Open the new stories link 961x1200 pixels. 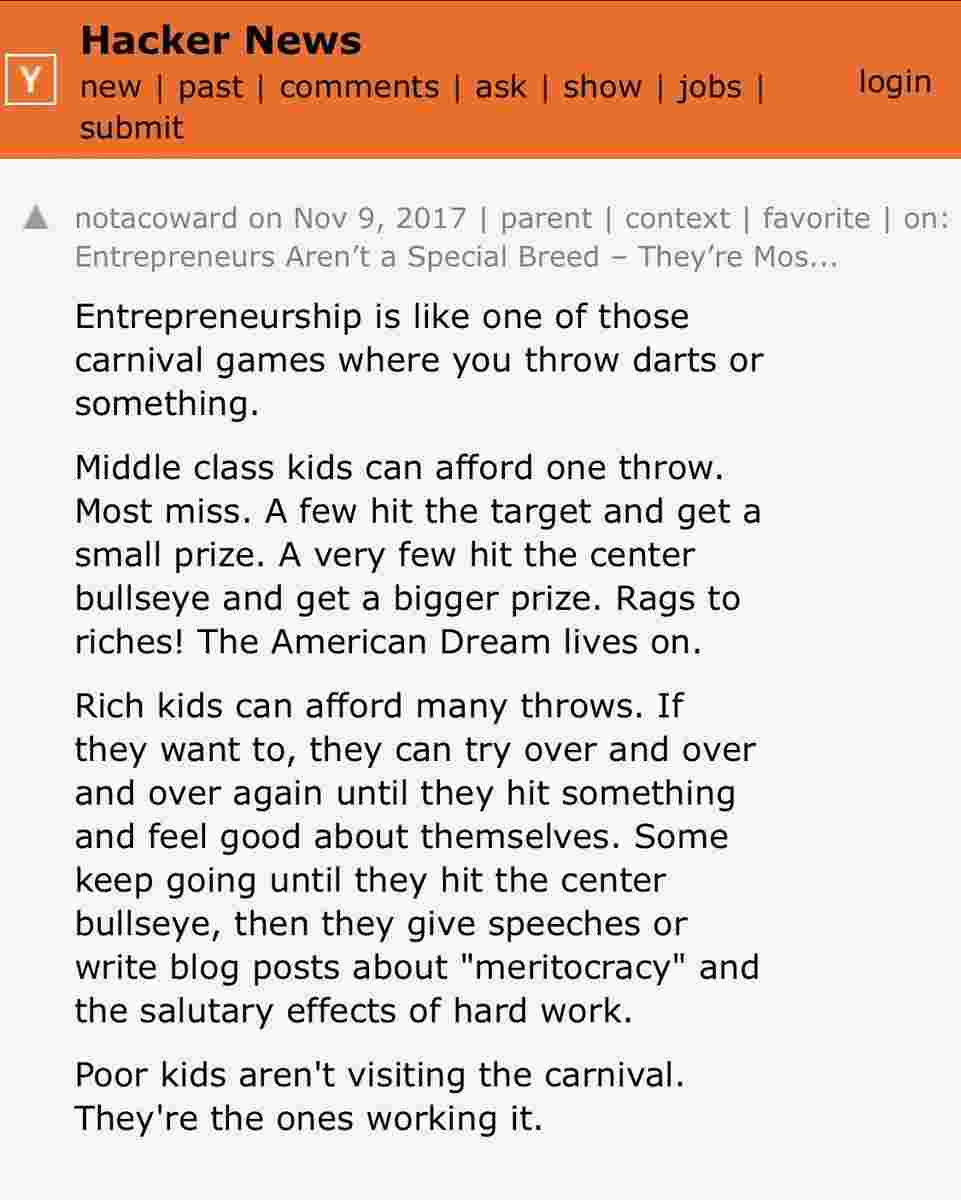pyautogui.click(x=110, y=87)
